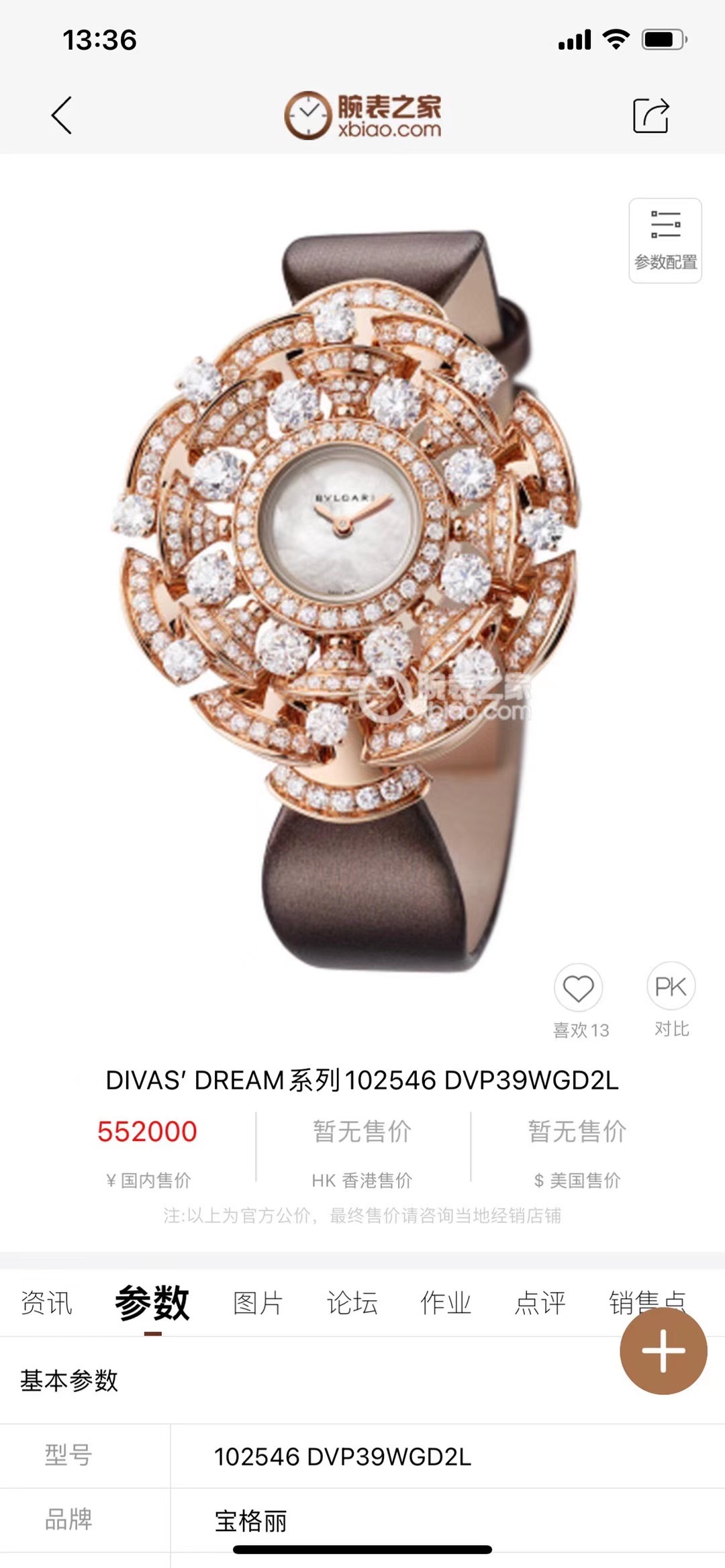The height and width of the screenshot is (1568, 725).
Task: Share this watch page
Action: pos(650,115)
